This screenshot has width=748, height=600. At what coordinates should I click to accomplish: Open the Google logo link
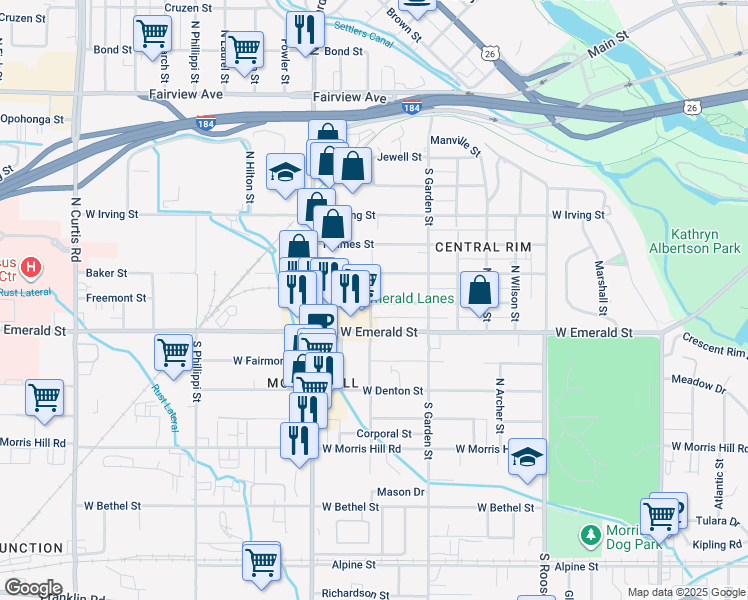tap(33, 587)
